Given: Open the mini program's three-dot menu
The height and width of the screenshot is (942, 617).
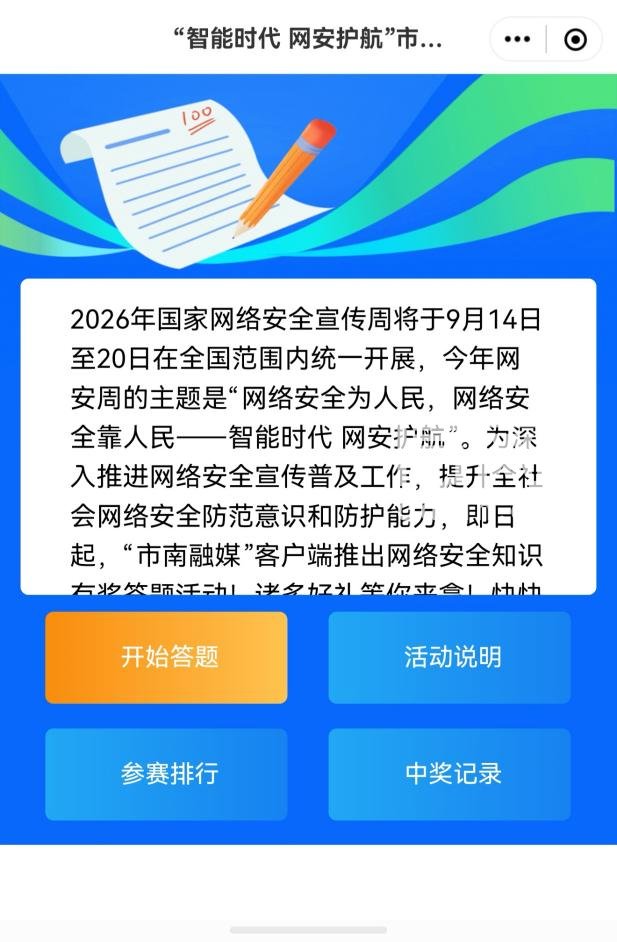Looking at the screenshot, I should coord(517,40).
